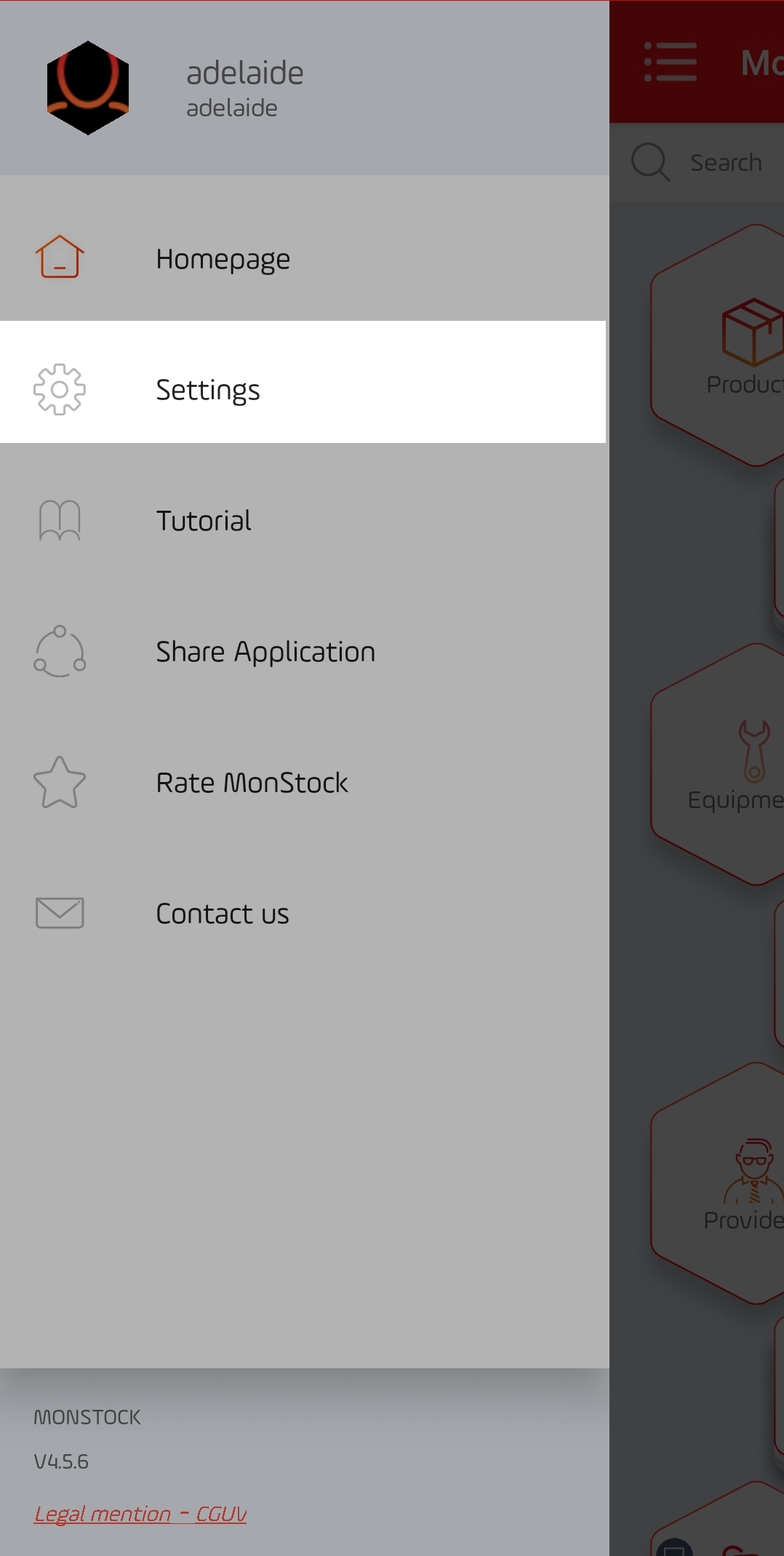Open the Homepage menu item
The height and width of the screenshot is (1556, 784).
304,258
